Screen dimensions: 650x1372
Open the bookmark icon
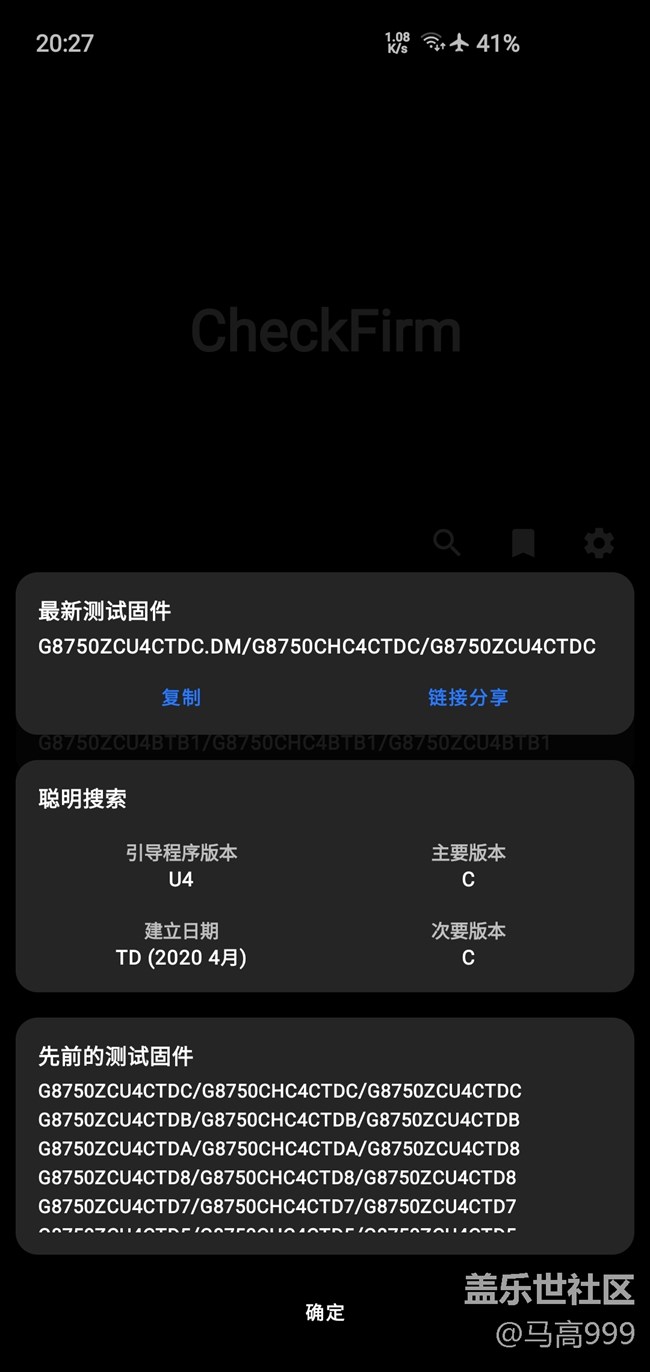coord(523,543)
